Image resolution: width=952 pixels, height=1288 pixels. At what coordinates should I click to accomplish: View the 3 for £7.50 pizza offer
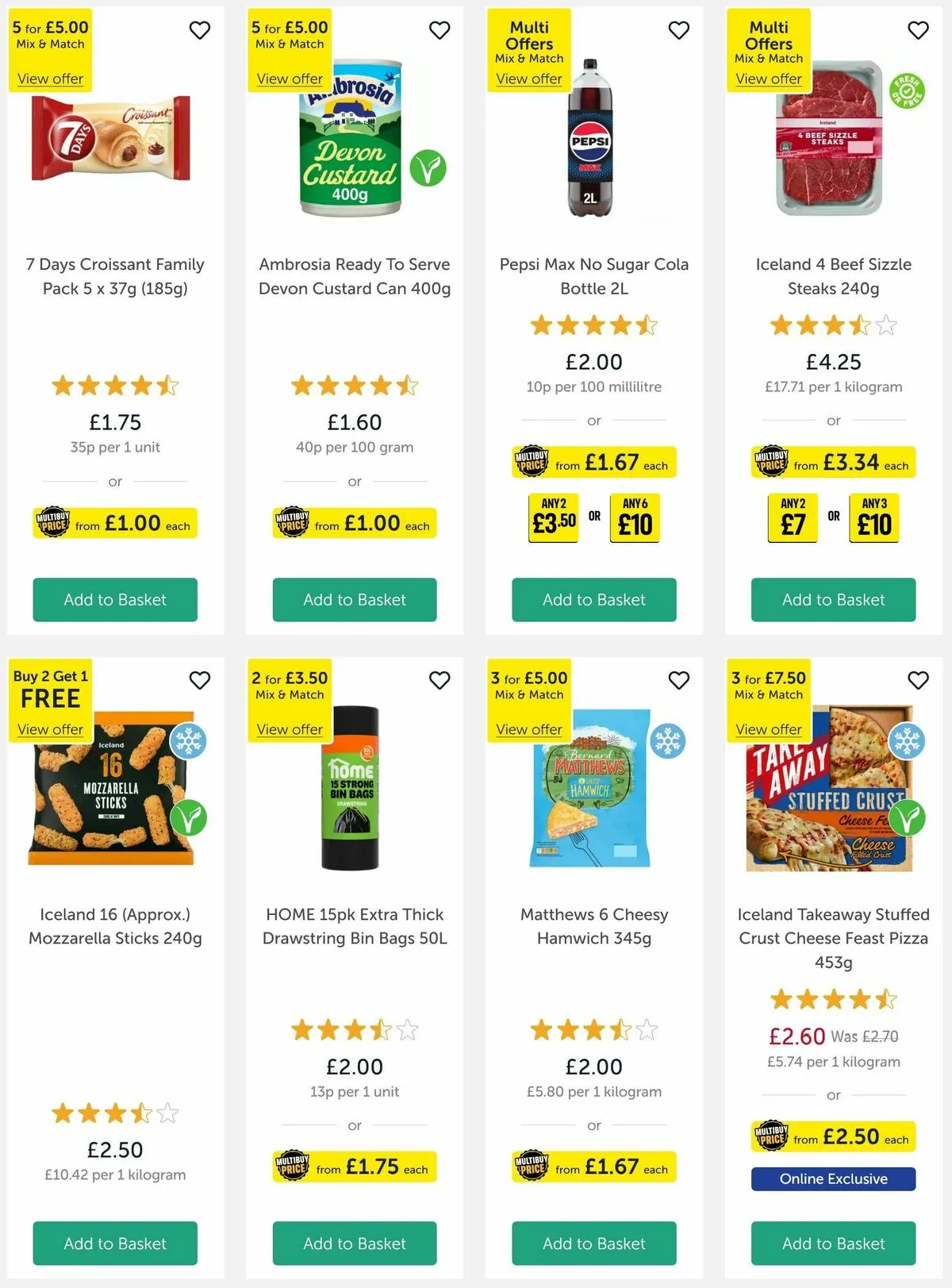[768, 729]
